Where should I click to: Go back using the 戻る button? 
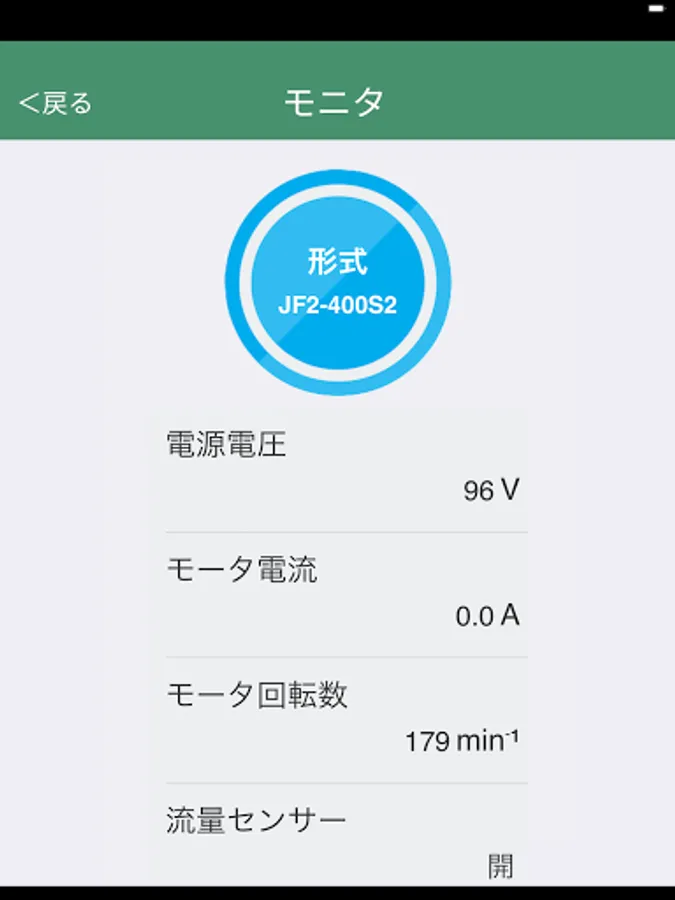[x=56, y=103]
